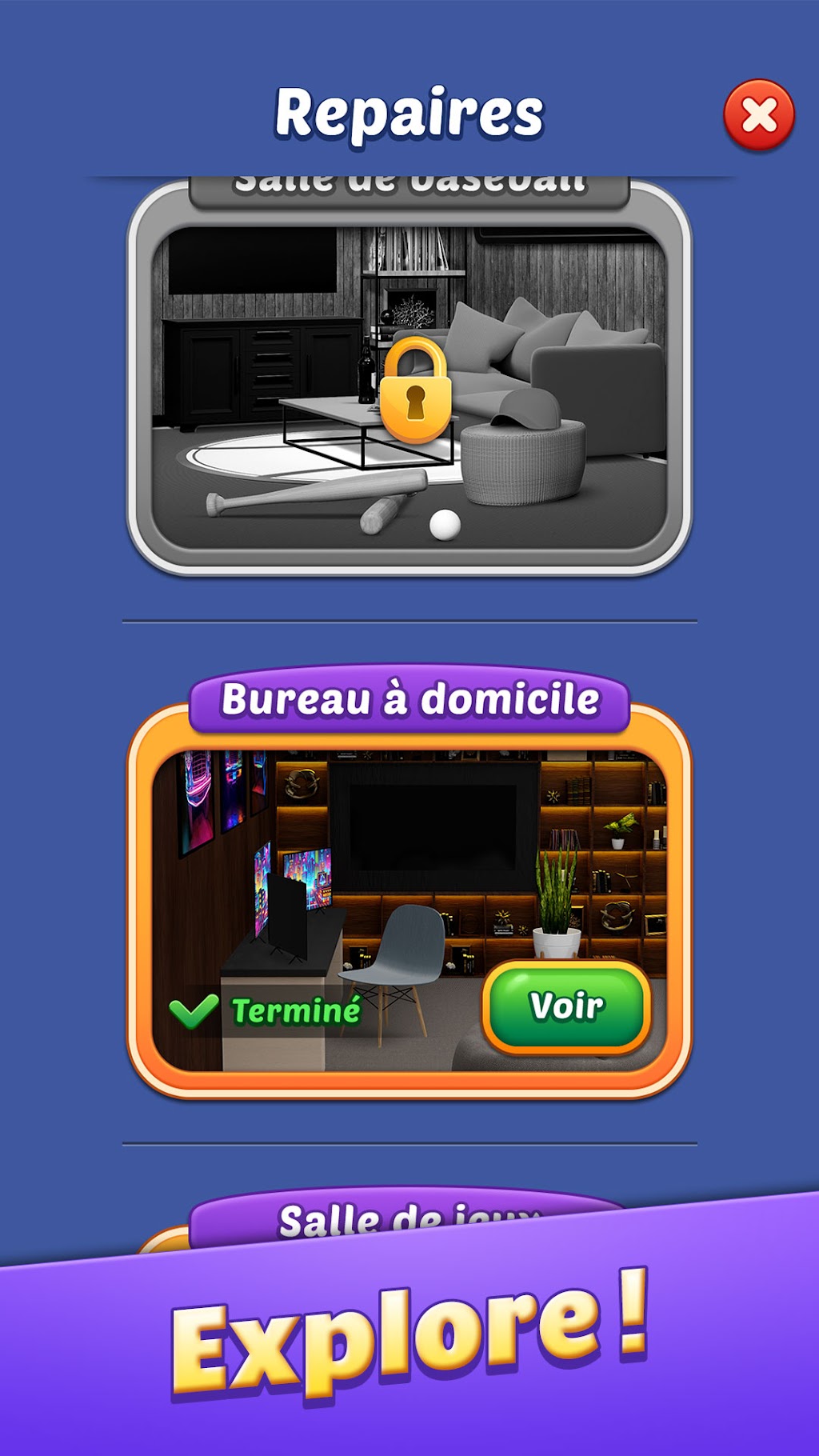Tap Voir on Bureau à domicile
Image resolution: width=819 pixels, height=1456 pixels.
click(566, 1007)
